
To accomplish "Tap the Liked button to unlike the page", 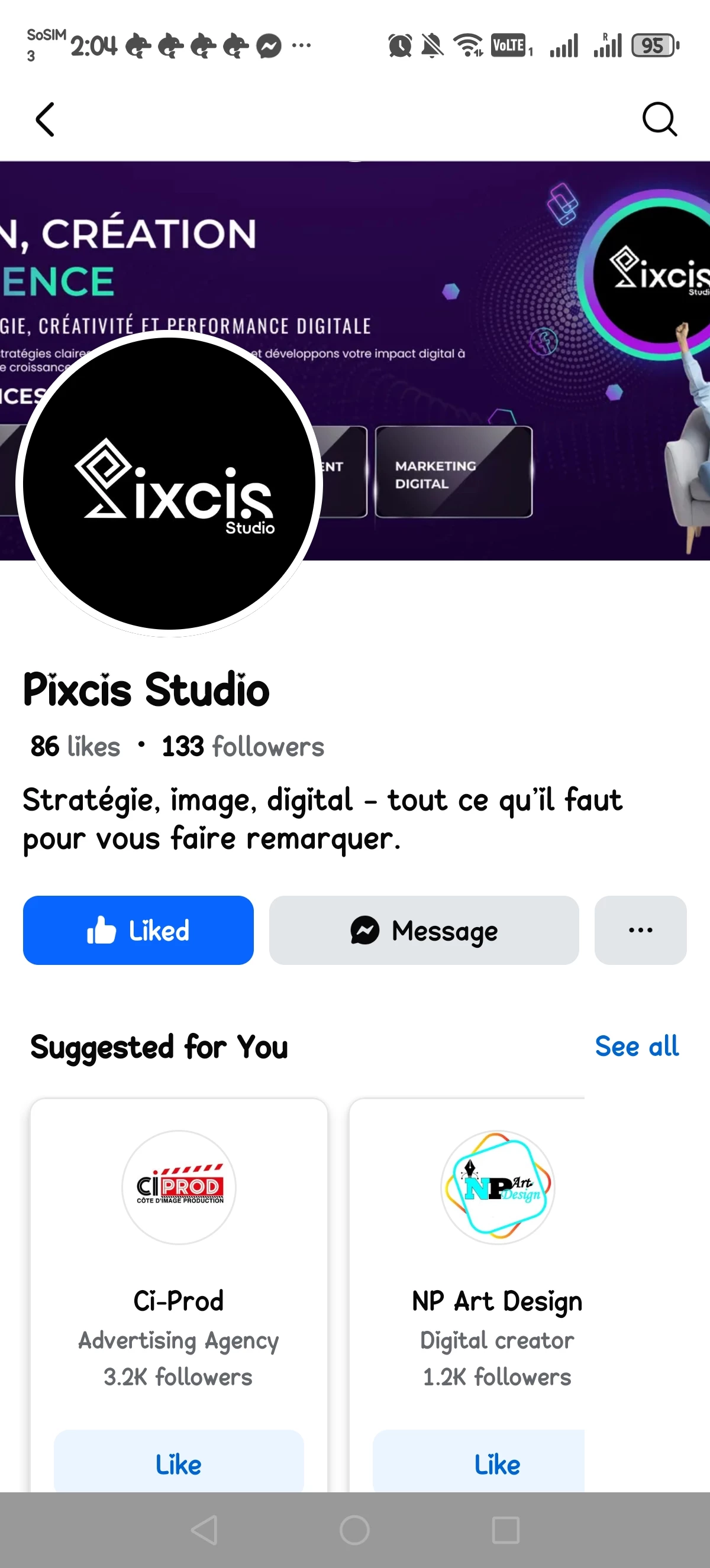I will tap(138, 930).
